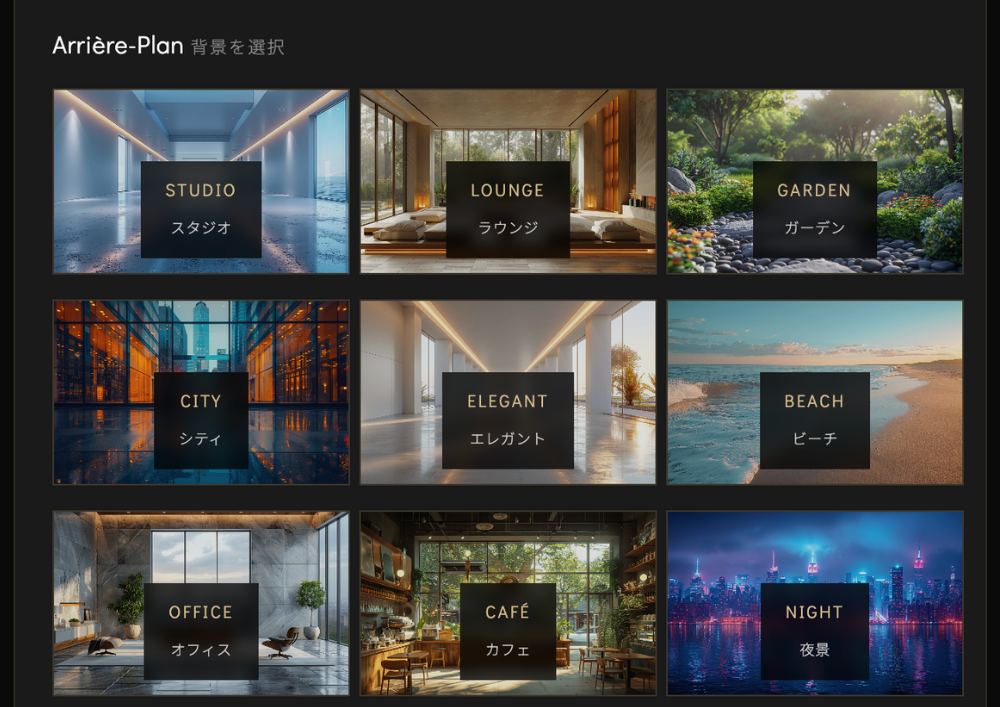Choose the Lounge background tile

pos(508,182)
